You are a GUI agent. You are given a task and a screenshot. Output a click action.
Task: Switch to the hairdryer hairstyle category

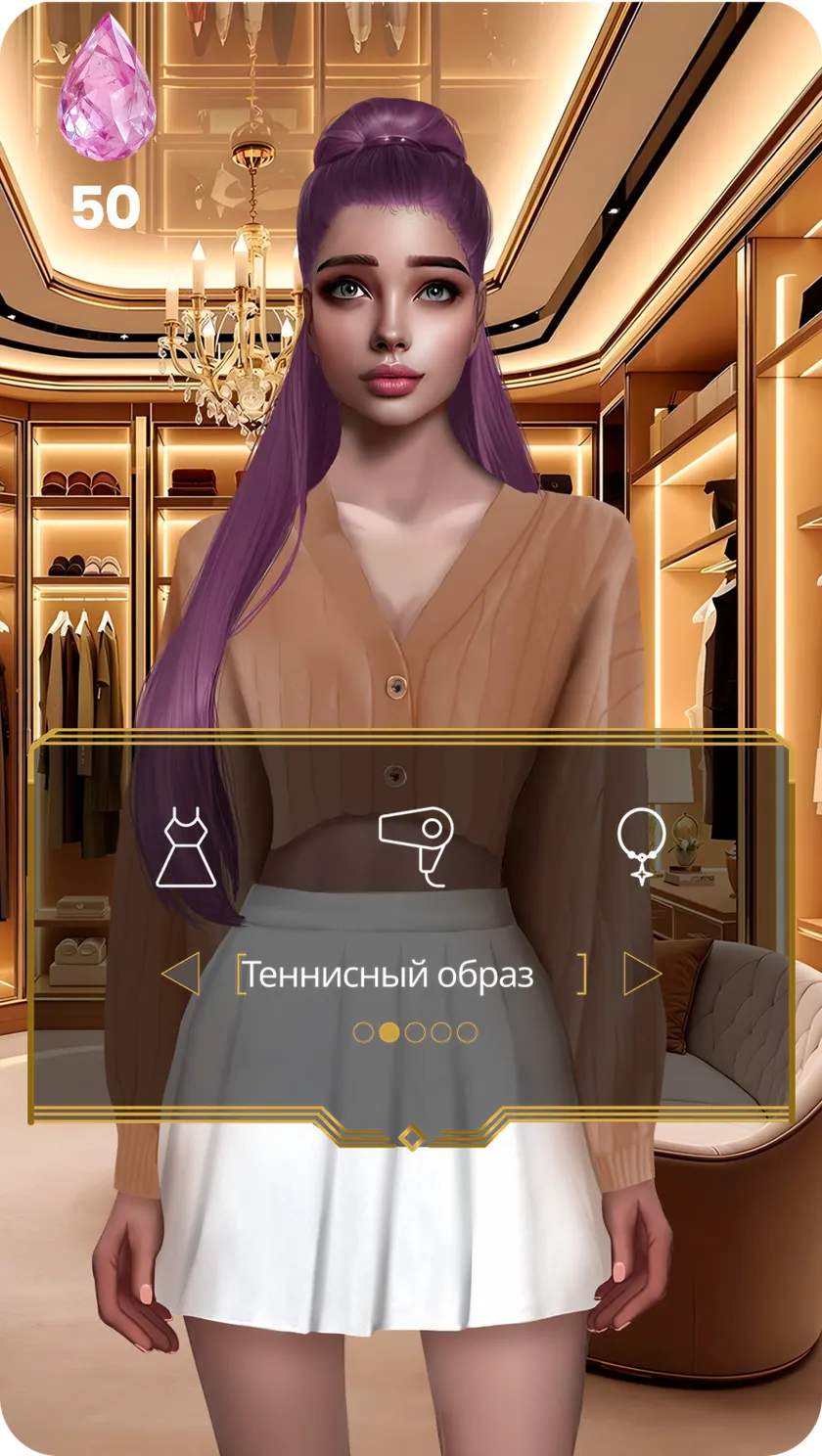point(416,847)
